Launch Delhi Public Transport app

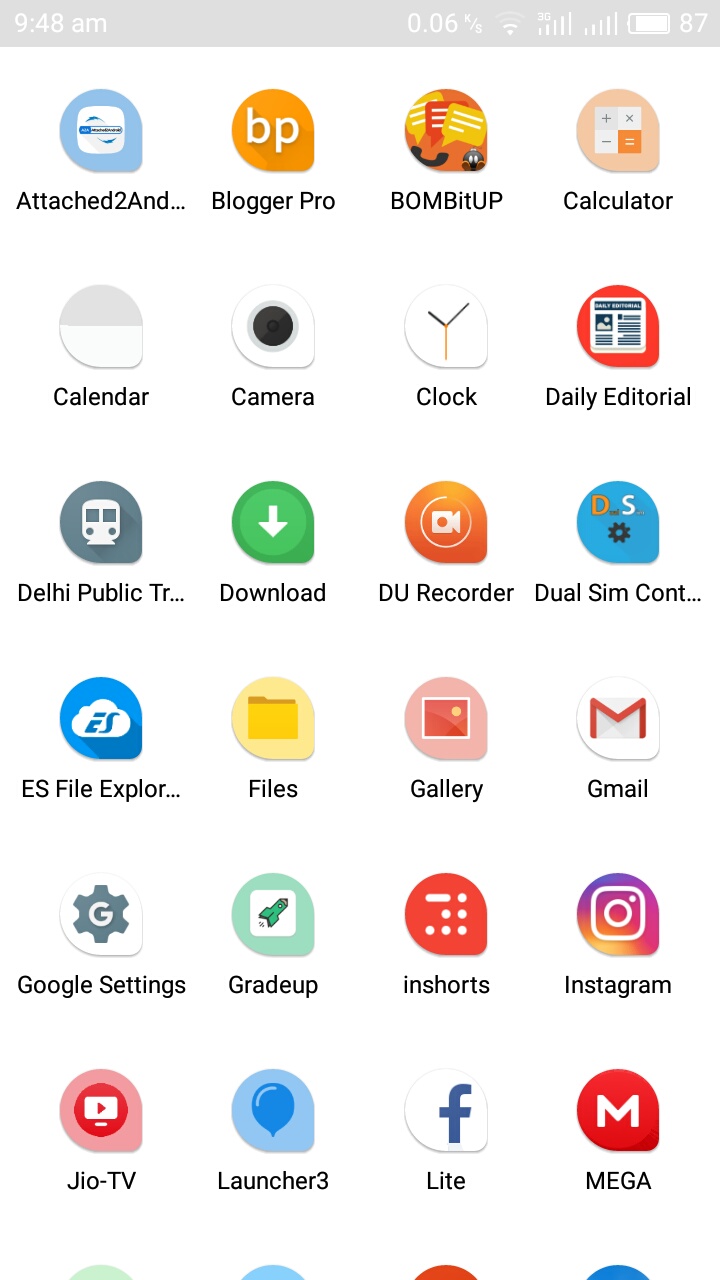tap(101, 523)
